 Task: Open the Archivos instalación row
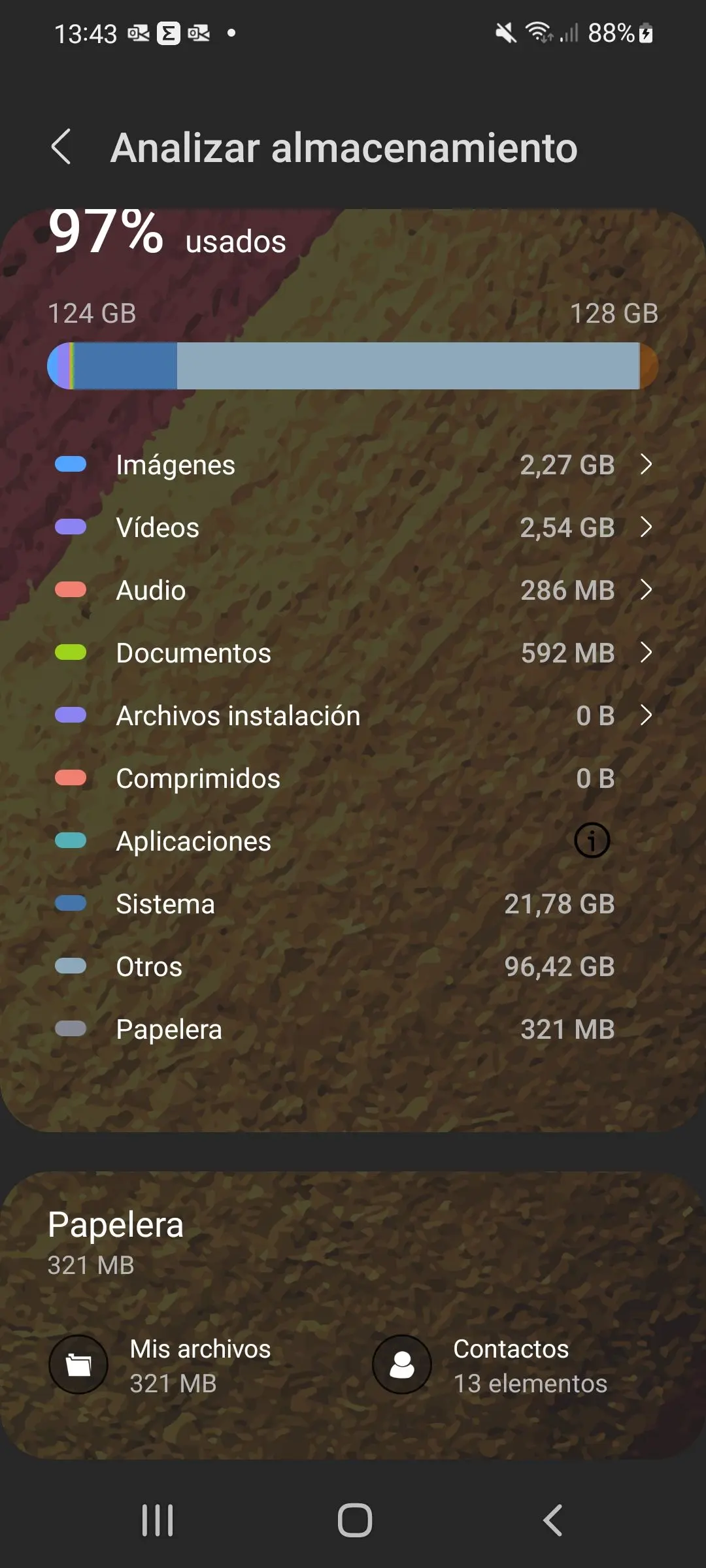tap(353, 716)
